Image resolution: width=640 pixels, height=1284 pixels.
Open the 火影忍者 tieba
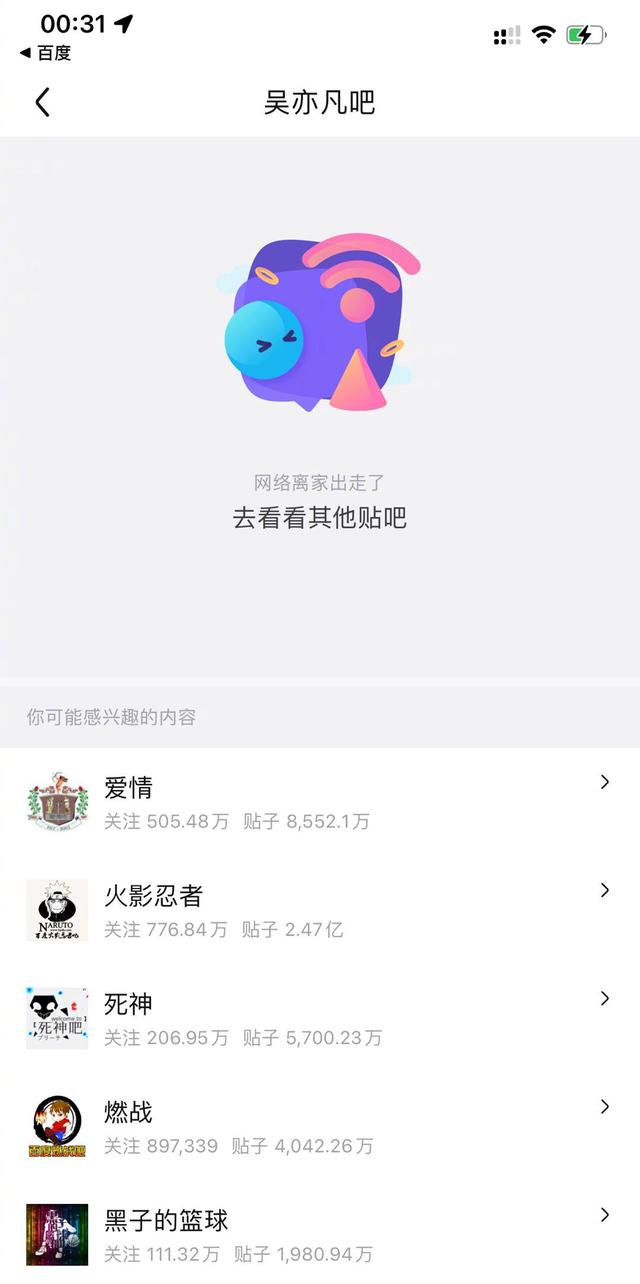[320, 910]
